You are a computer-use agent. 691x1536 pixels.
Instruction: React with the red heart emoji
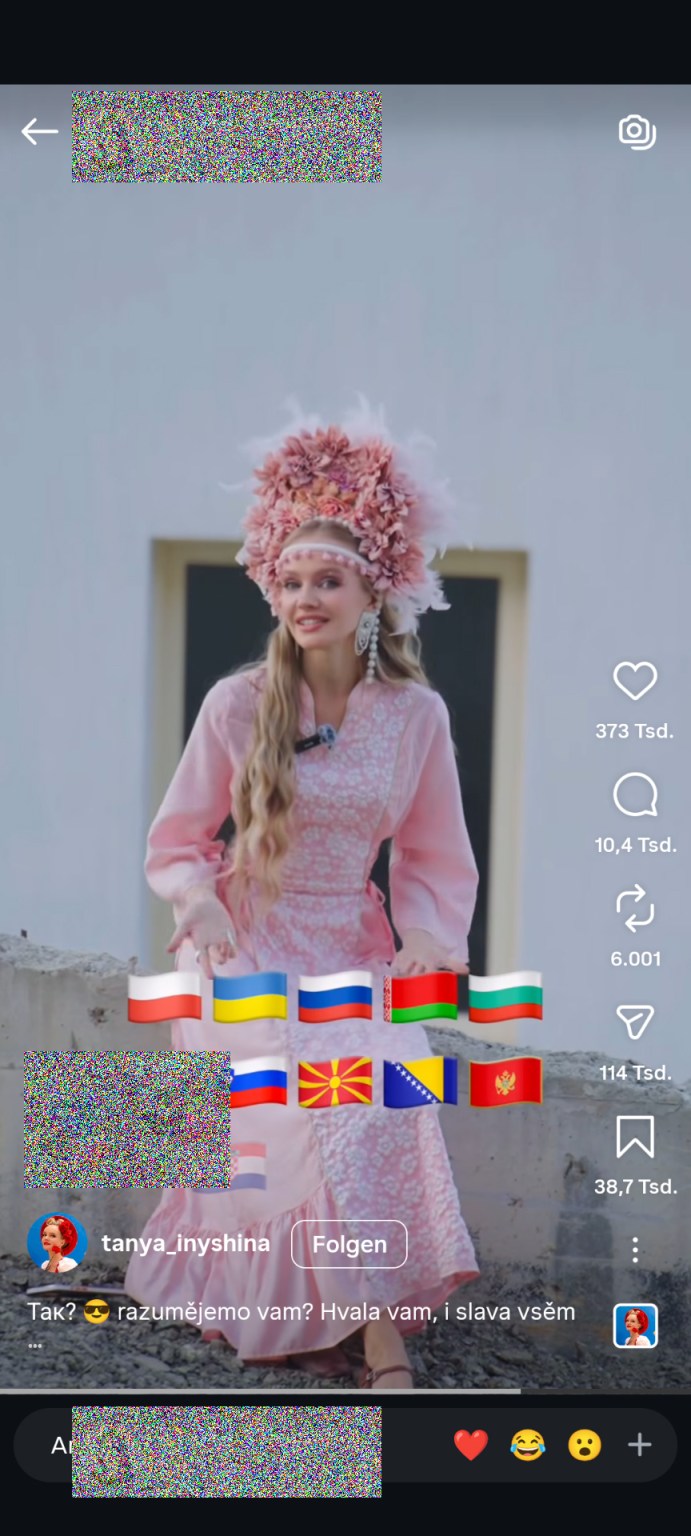pyautogui.click(x=471, y=1445)
